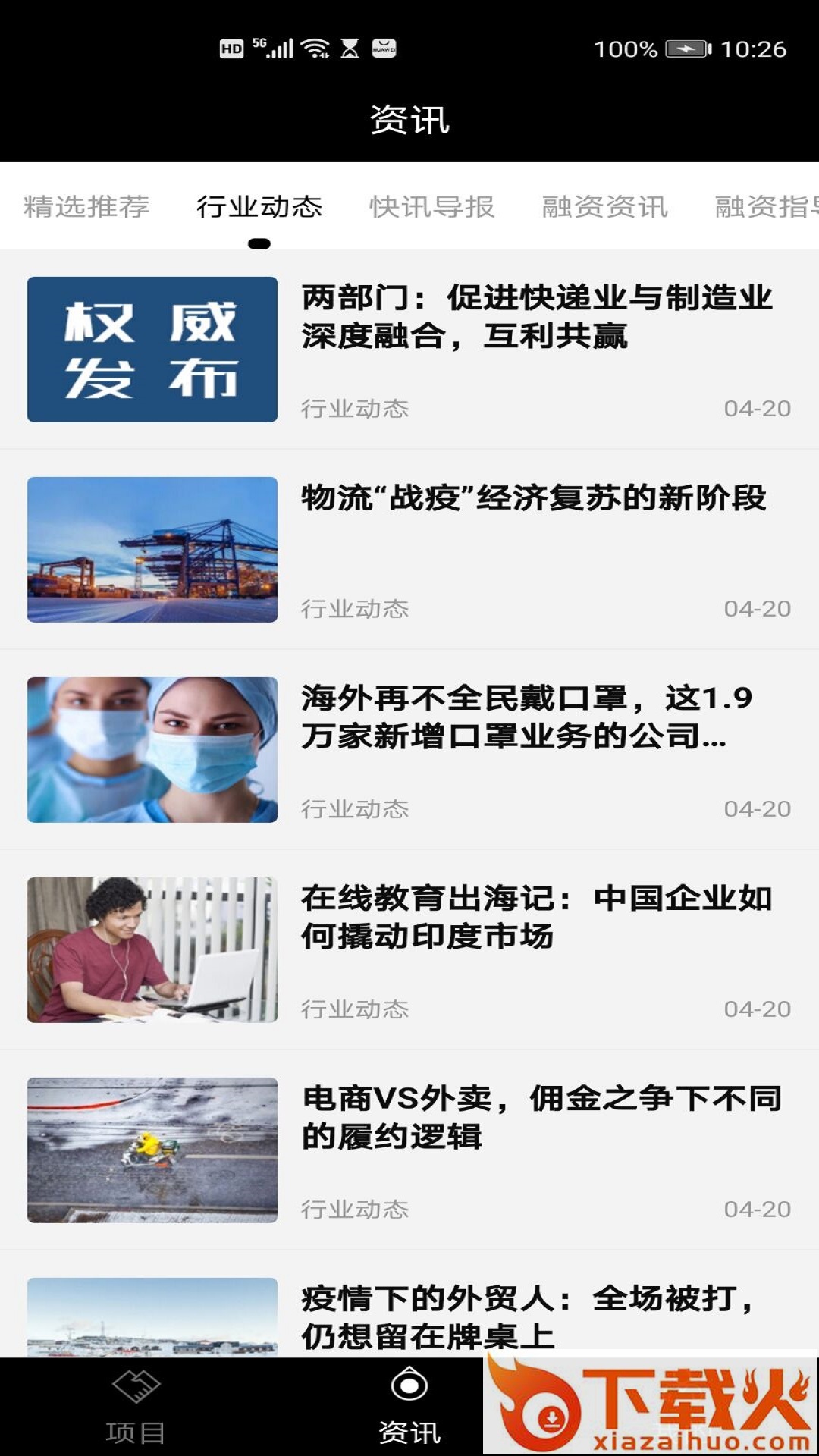Screen dimensions: 819x1456
Task: Read 物流"战疫"经济复苏的新阶段 article
Action: [534, 498]
